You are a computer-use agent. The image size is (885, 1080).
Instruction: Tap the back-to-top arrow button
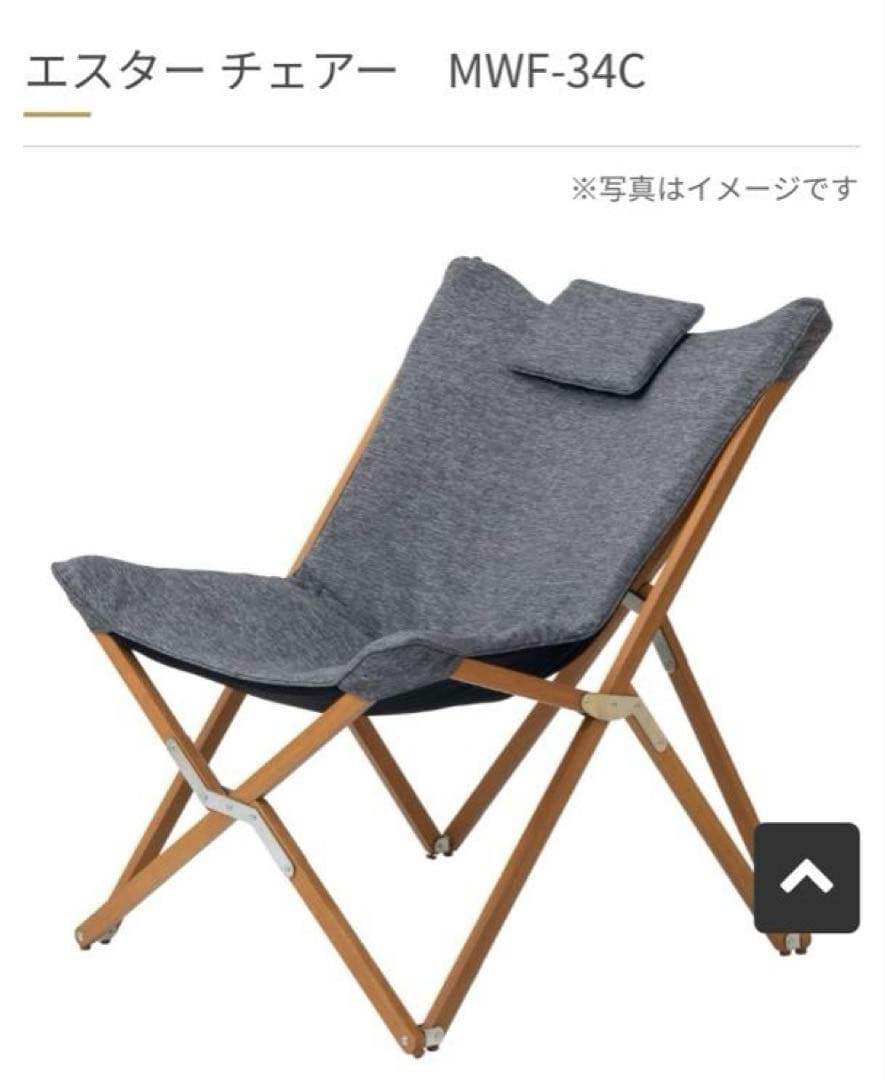pos(806,877)
